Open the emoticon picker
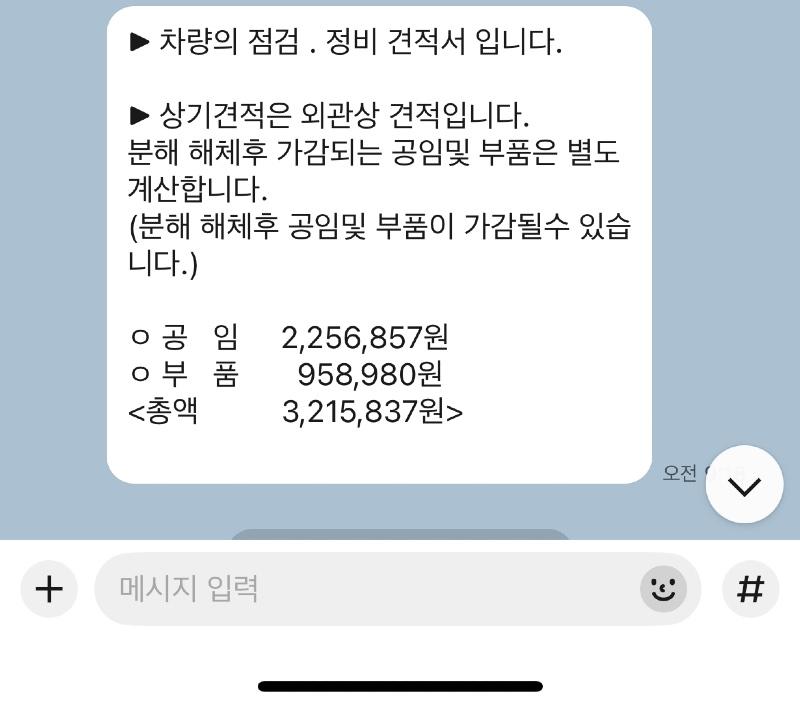 point(663,589)
